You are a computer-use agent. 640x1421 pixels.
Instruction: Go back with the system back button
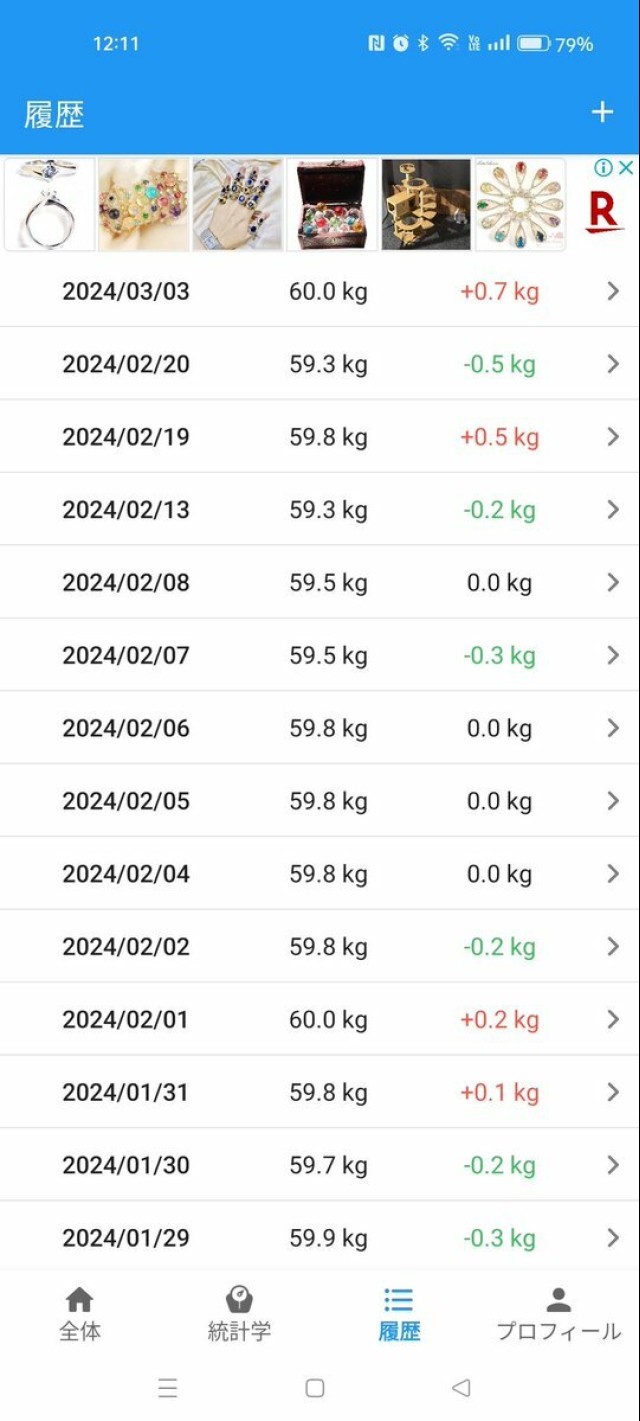(461, 1388)
